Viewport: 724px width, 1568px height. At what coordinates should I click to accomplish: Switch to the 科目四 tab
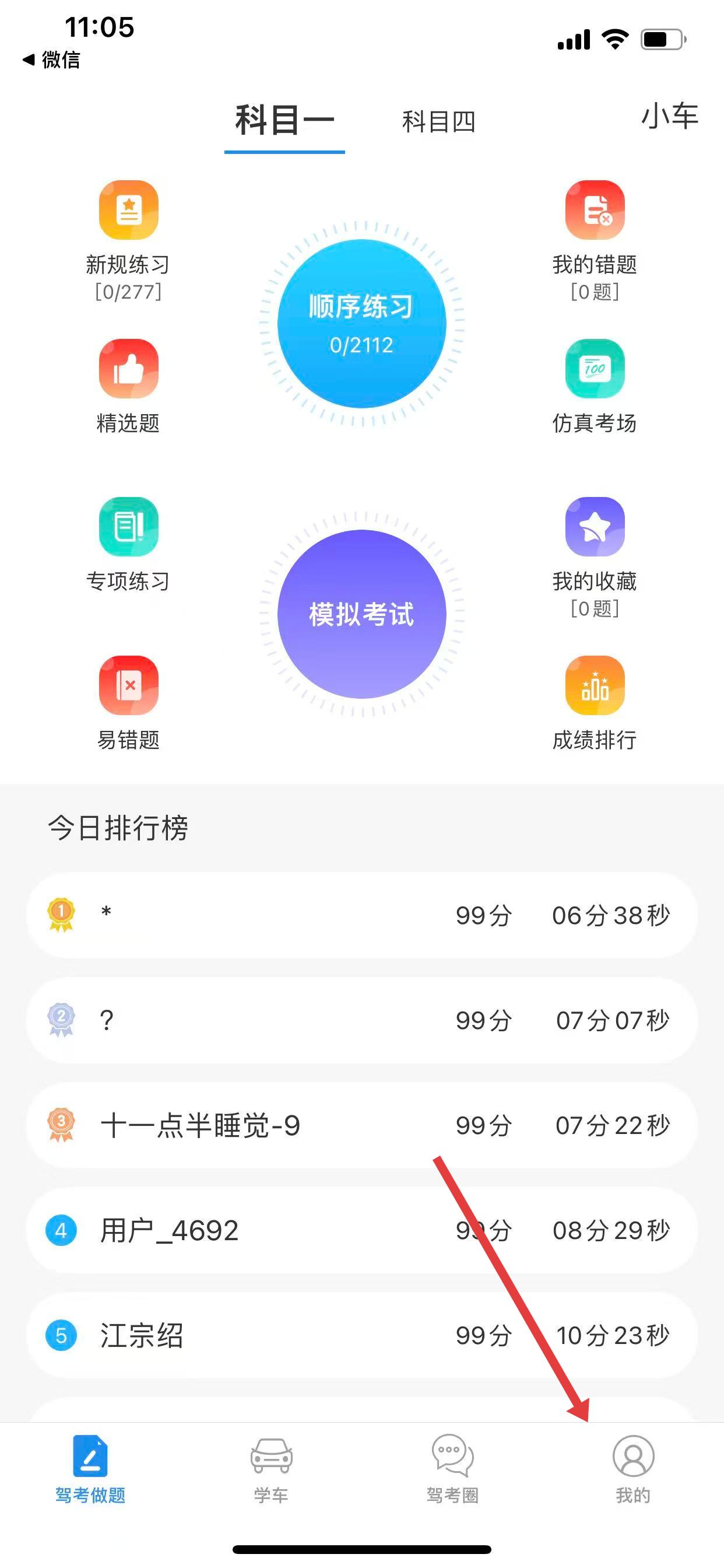[x=439, y=121]
